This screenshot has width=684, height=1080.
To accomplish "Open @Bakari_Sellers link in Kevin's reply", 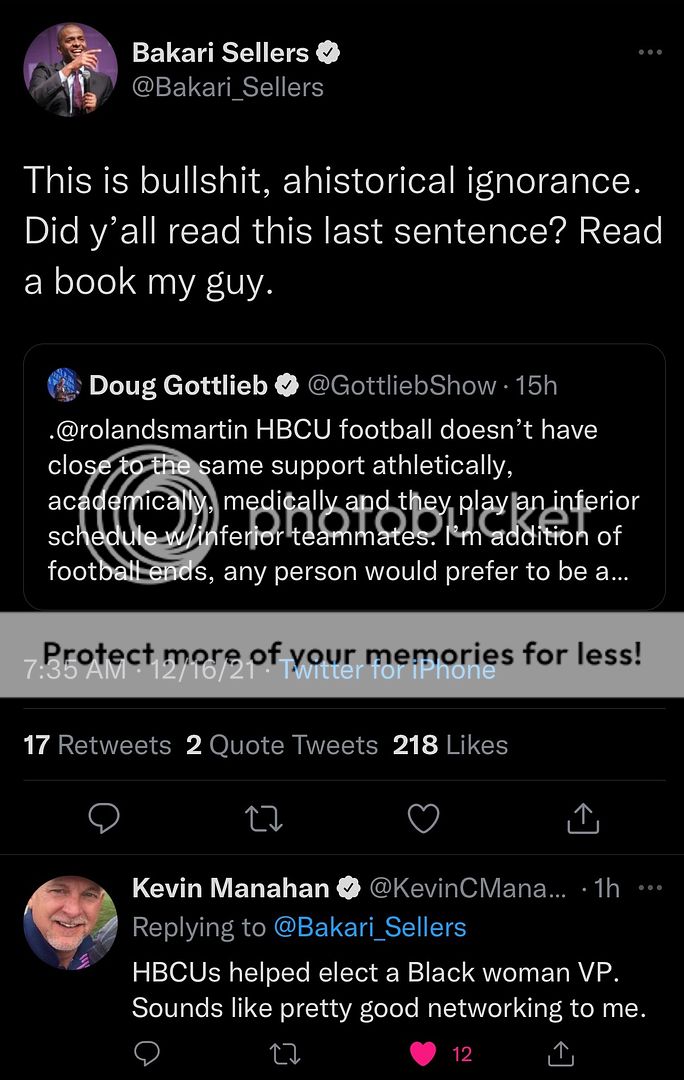I will (x=370, y=927).
